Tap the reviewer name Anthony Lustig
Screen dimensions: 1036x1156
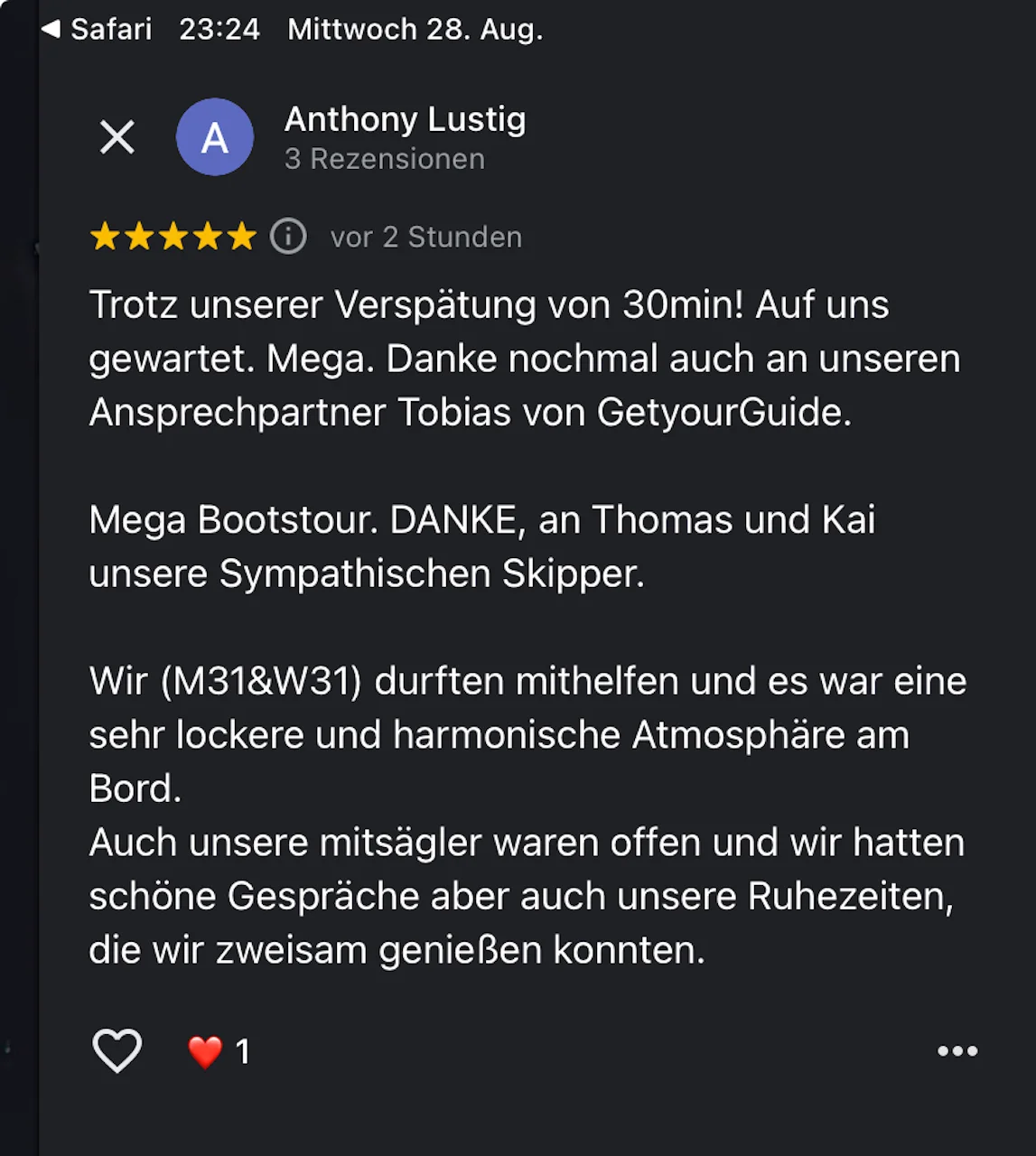tap(405, 118)
